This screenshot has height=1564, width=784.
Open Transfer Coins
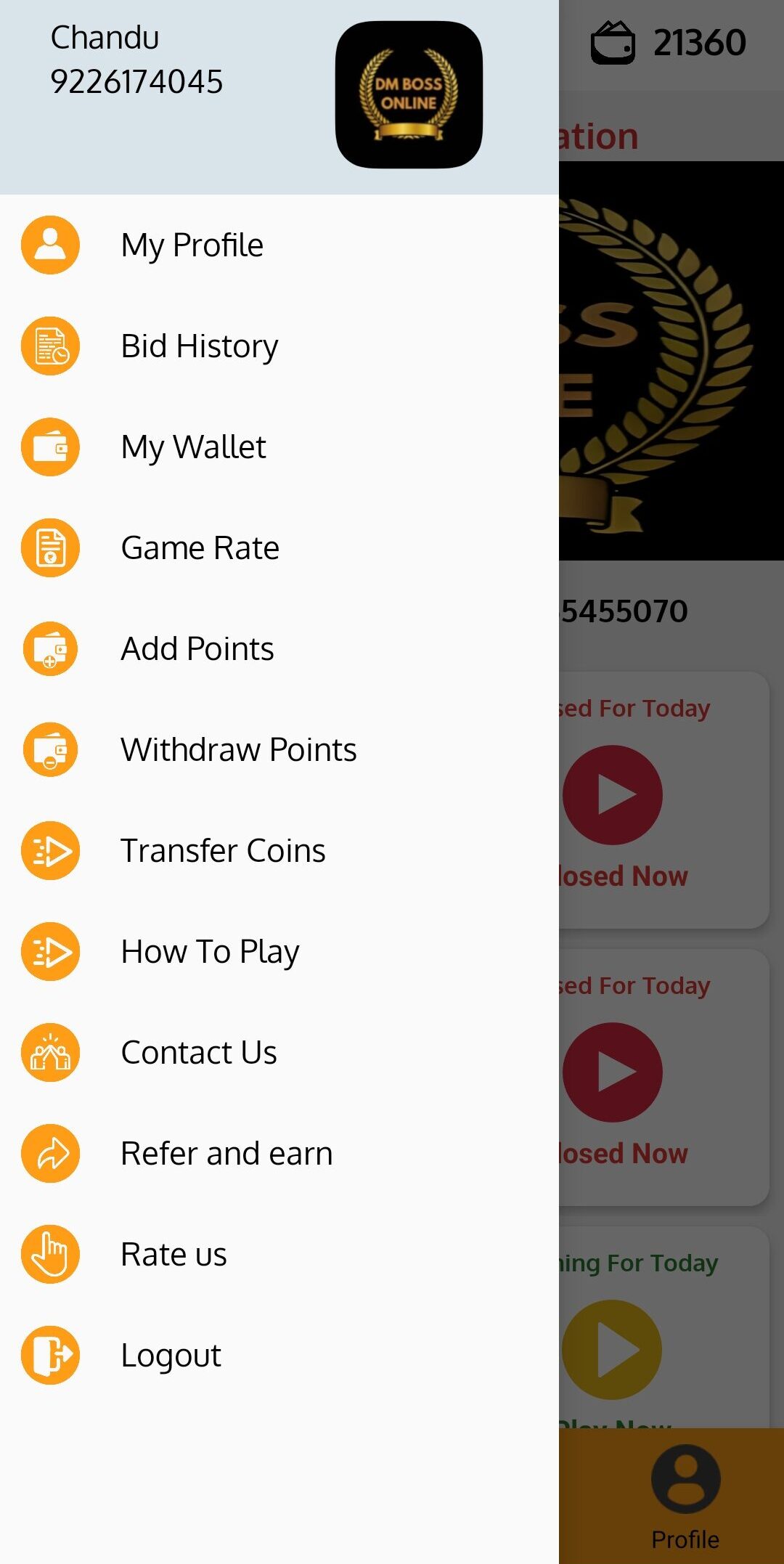[279, 850]
